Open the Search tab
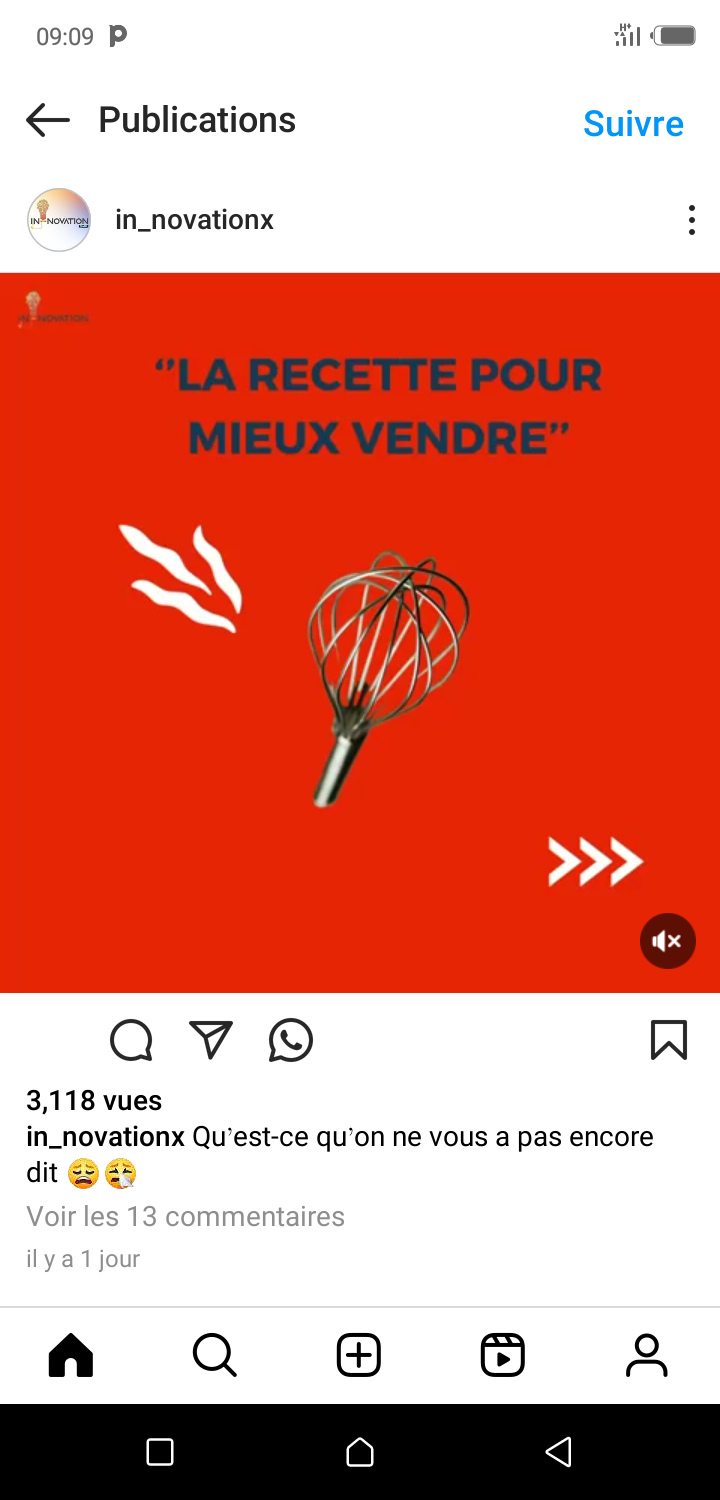Viewport: 720px width, 1500px height. [x=214, y=1356]
